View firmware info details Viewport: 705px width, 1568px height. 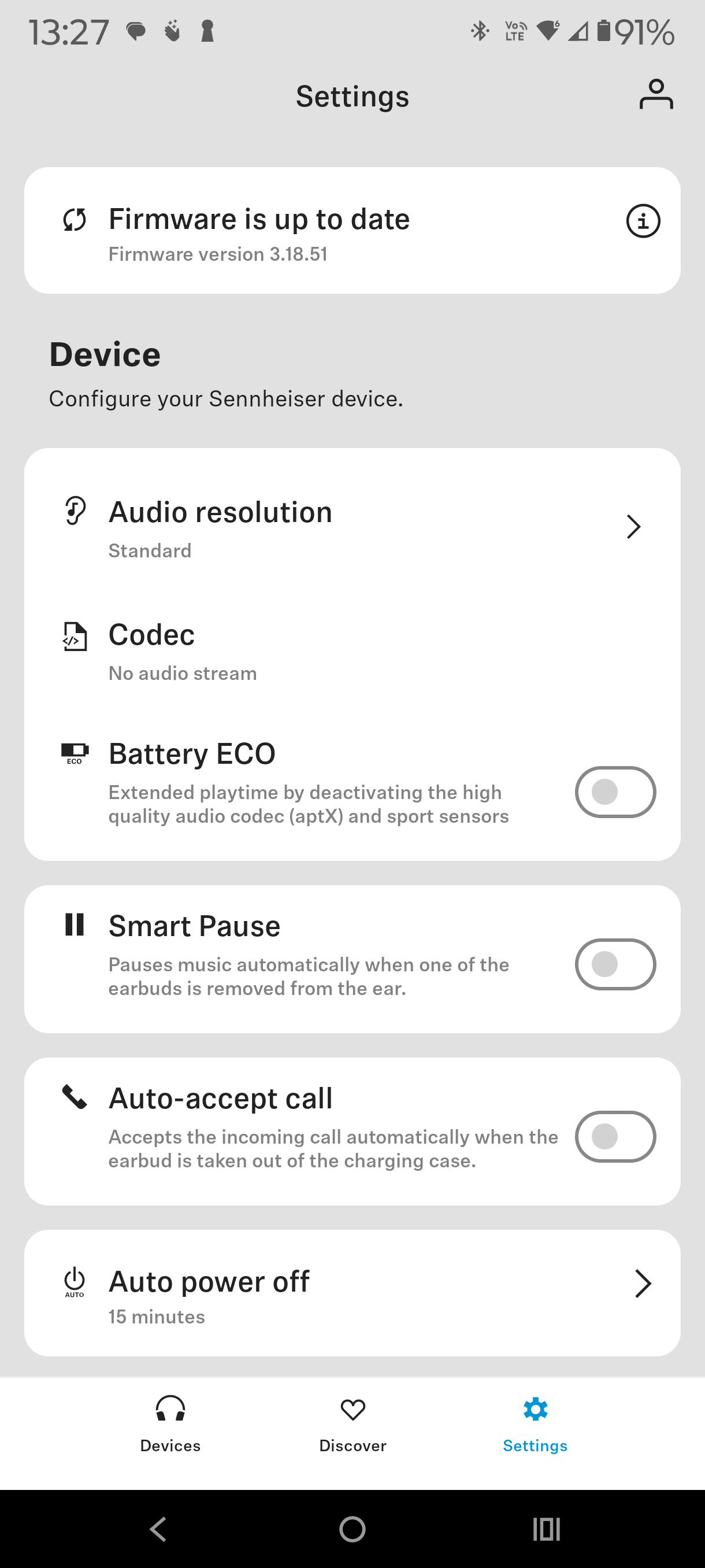click(x=643, y=221)
